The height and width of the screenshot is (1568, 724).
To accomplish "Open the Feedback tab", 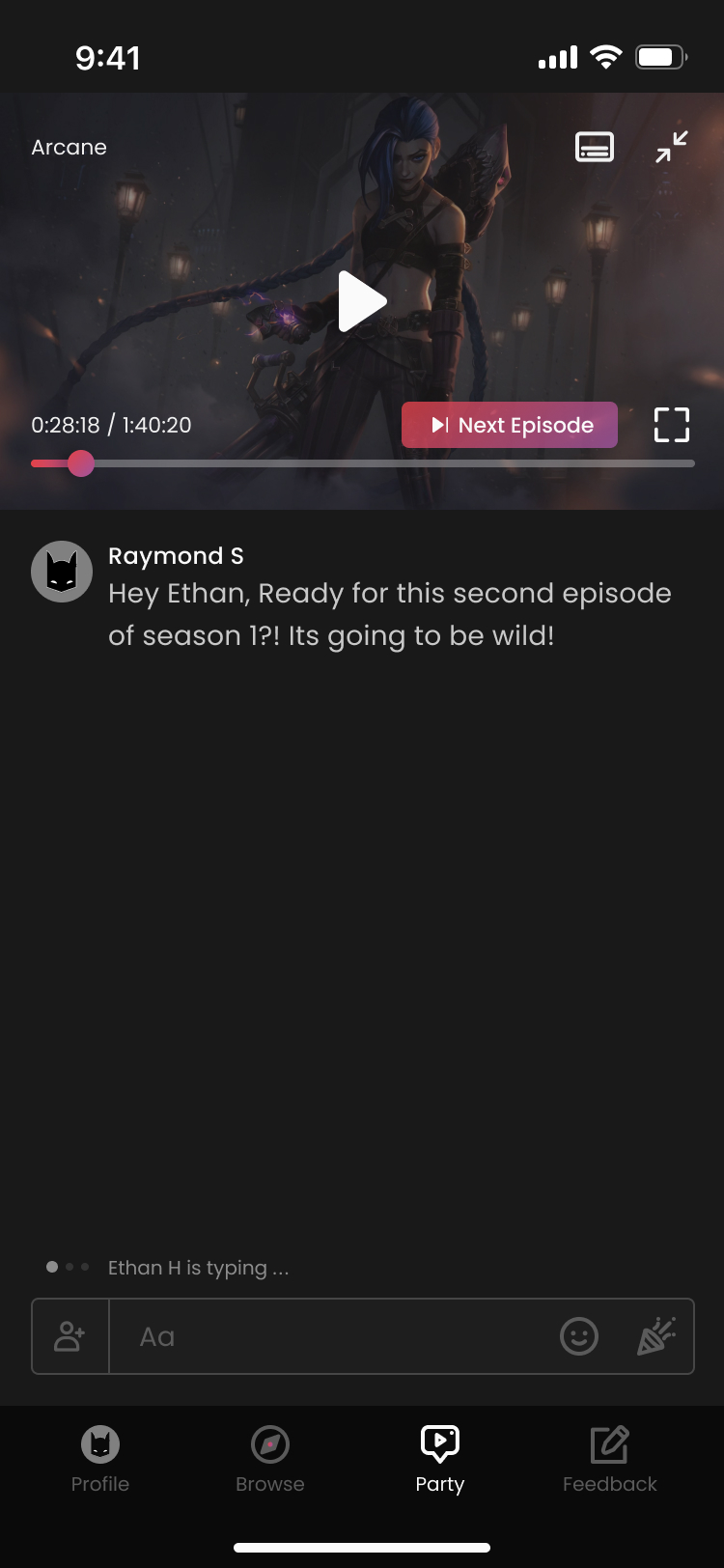I will [609, 1460].
